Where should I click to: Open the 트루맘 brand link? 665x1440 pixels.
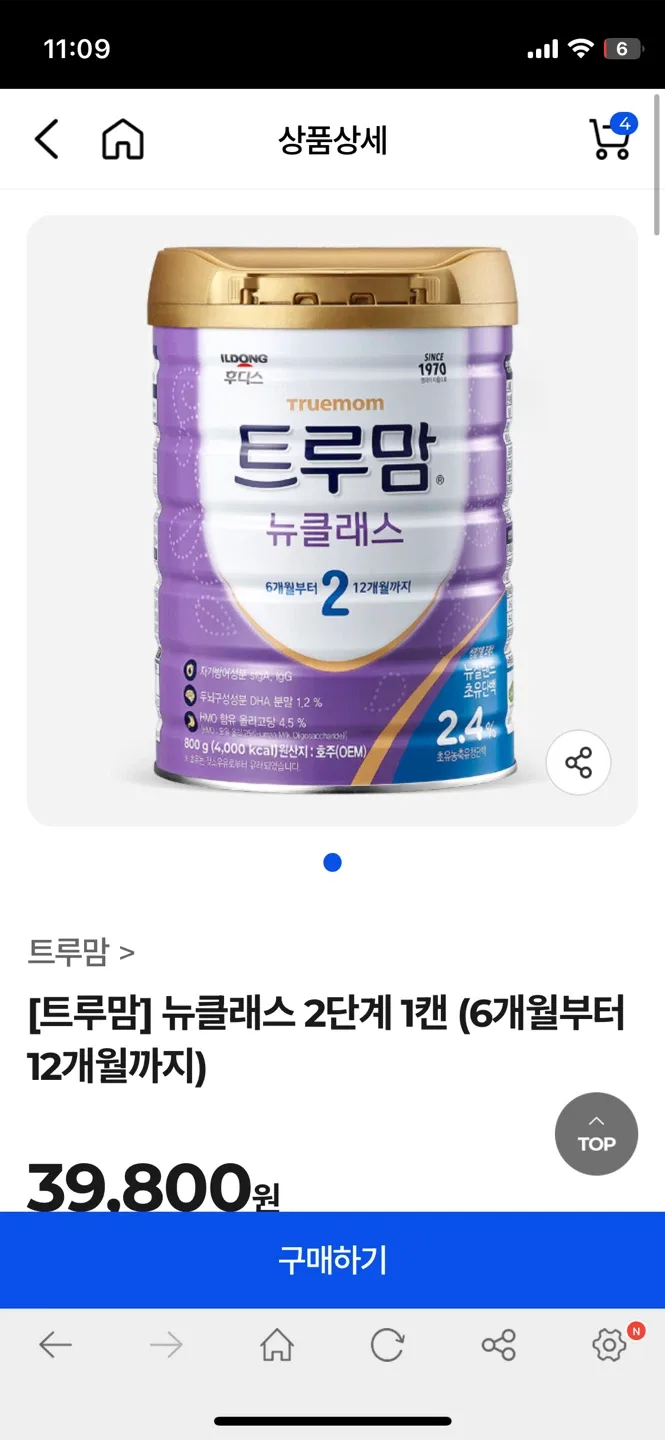tap(80, 952)
